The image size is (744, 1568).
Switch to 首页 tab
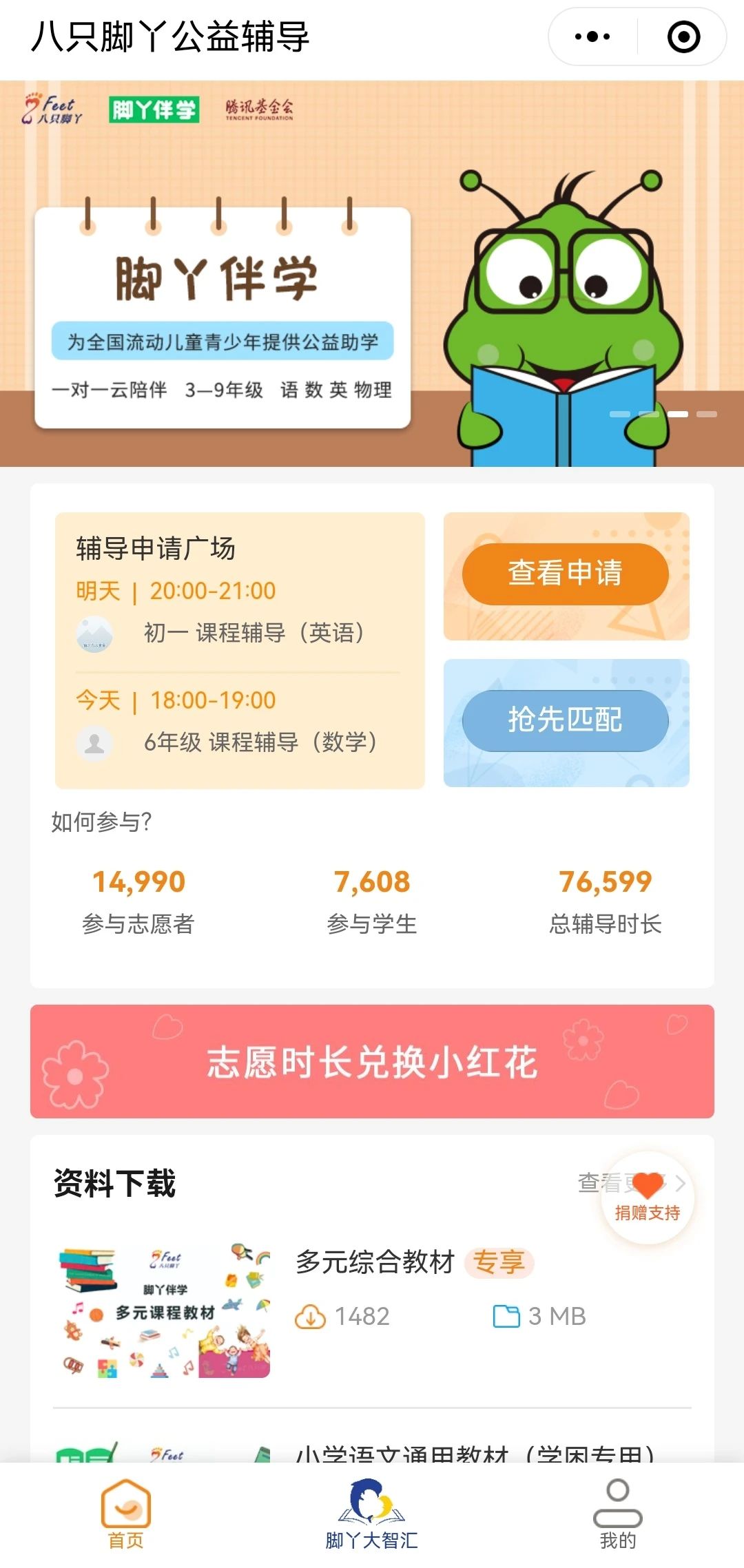[125, 1514]
